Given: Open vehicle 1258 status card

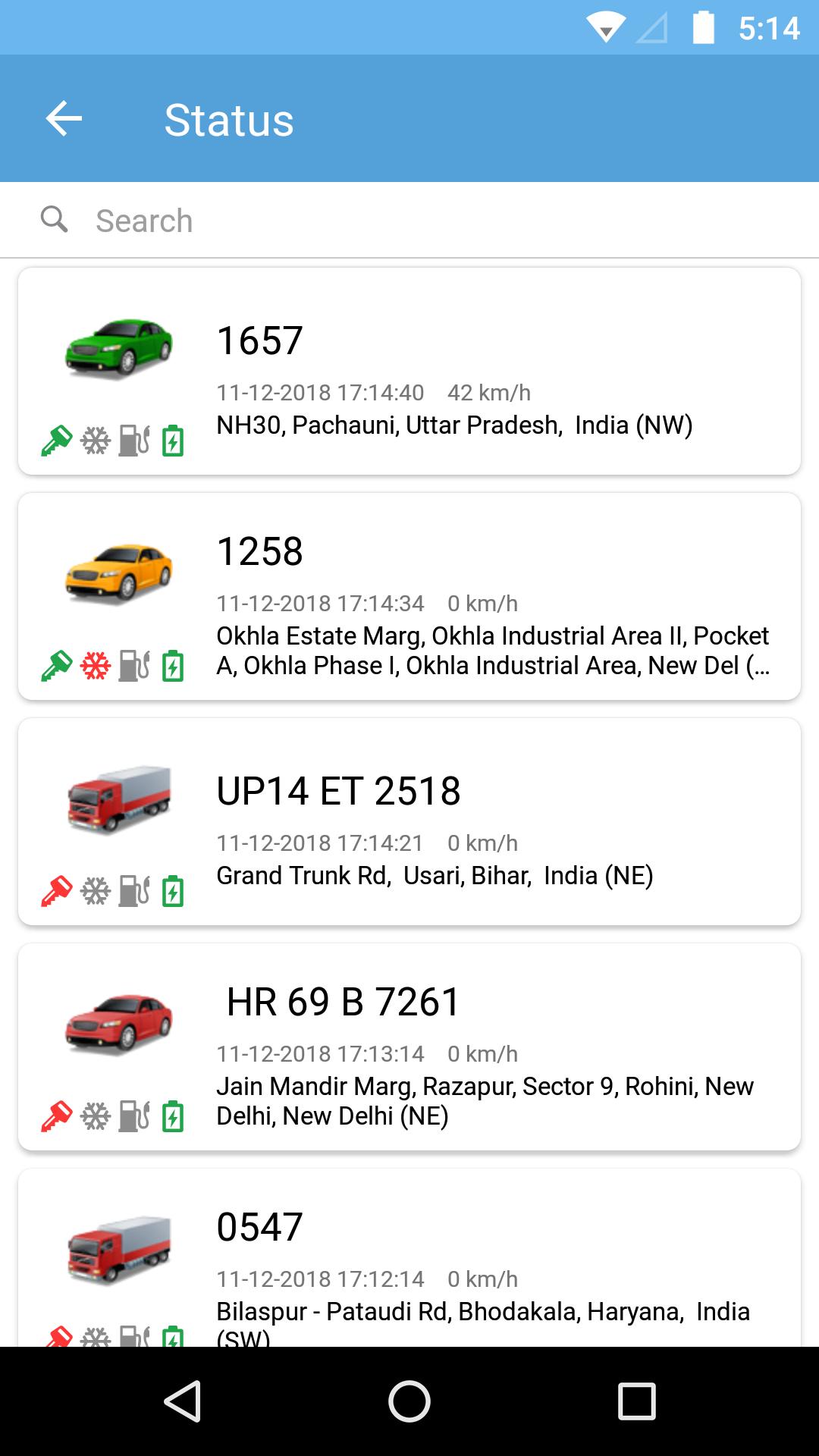Looking at the screenshot, I should 409,597.
